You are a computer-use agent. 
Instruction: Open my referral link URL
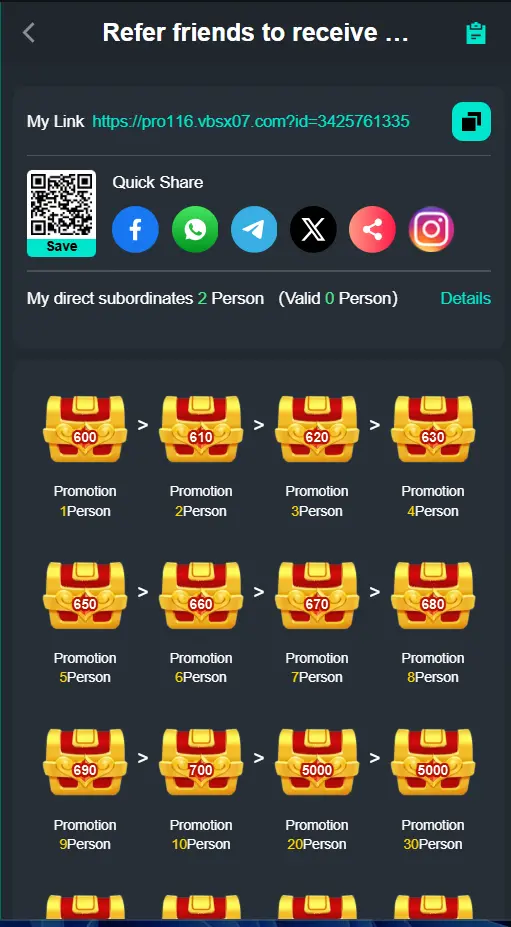[x=251, y=122]
